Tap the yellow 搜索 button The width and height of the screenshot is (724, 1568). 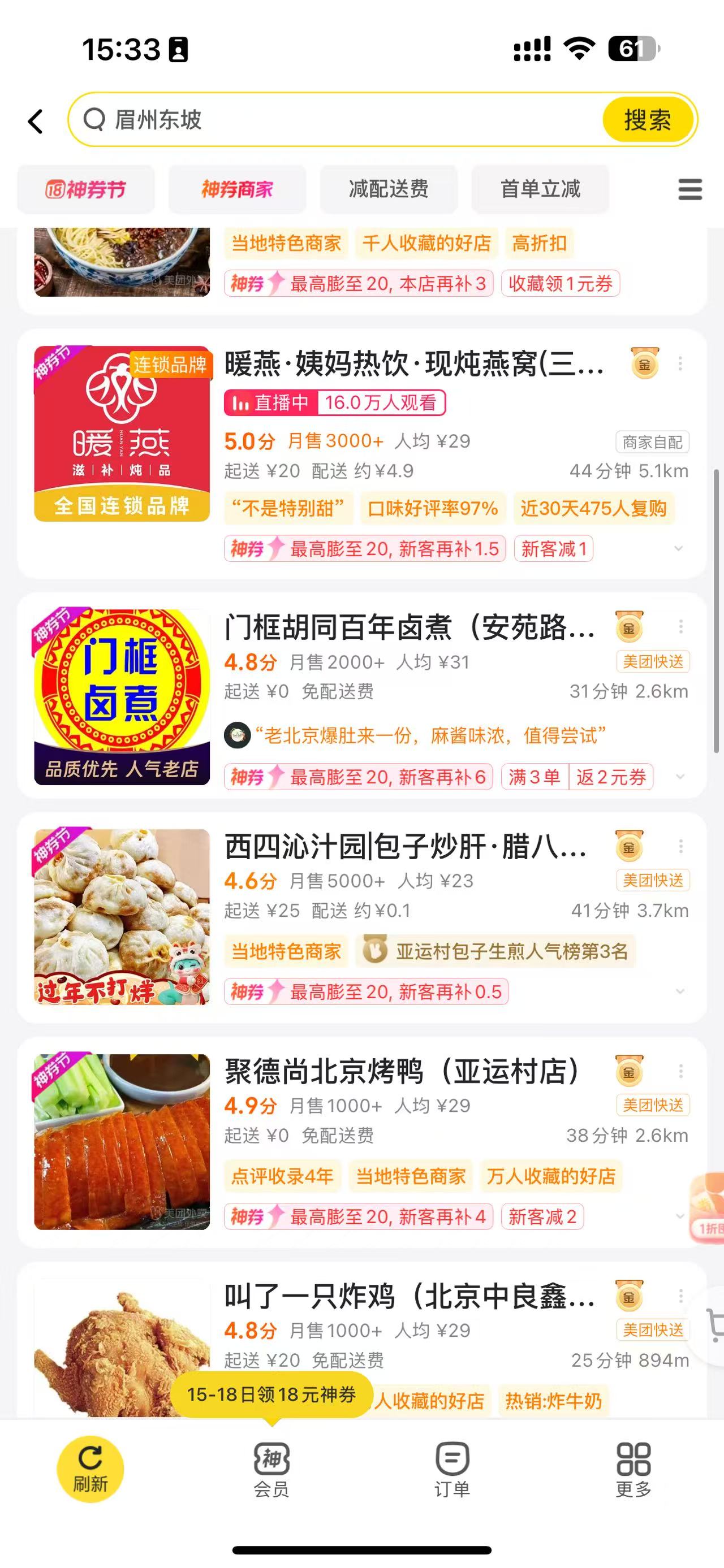647,120
